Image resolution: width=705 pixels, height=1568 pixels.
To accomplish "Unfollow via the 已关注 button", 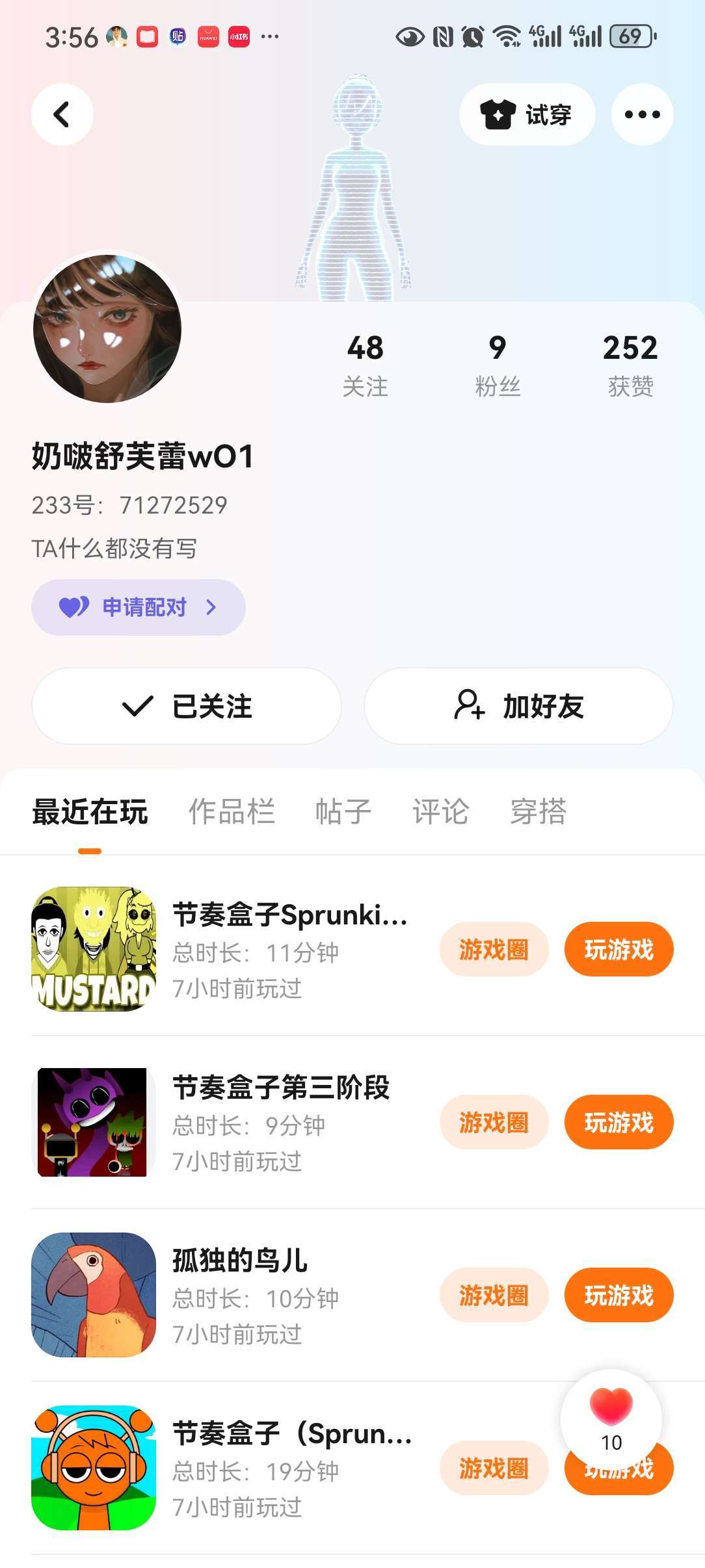I will tap(187, 706).
